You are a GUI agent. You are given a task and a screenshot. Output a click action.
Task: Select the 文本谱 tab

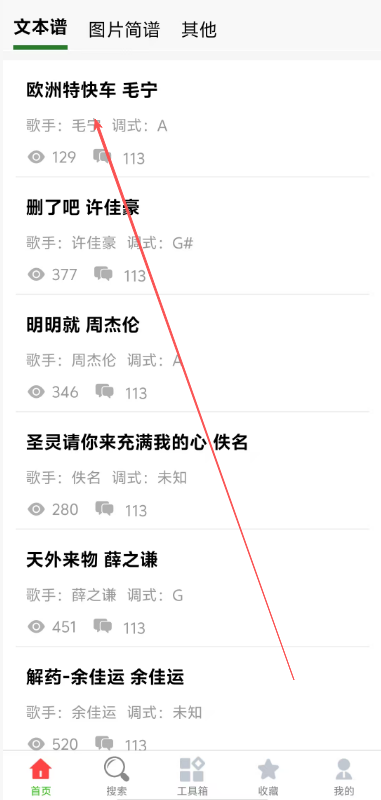point(40,28)
